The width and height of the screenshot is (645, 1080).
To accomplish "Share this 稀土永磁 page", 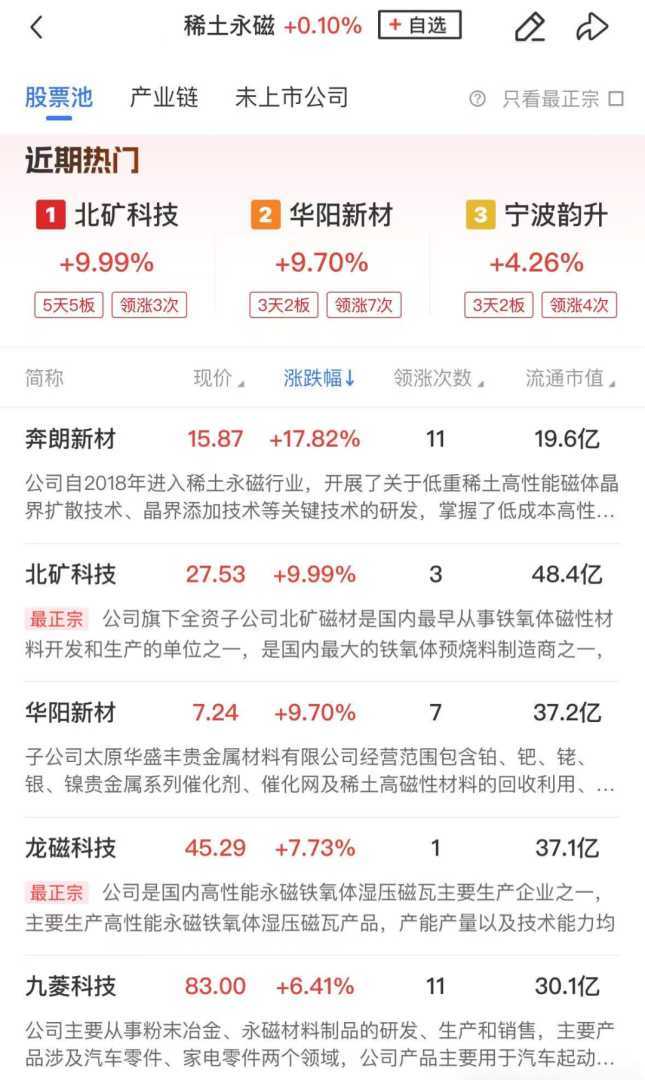I will coord(592,27).
